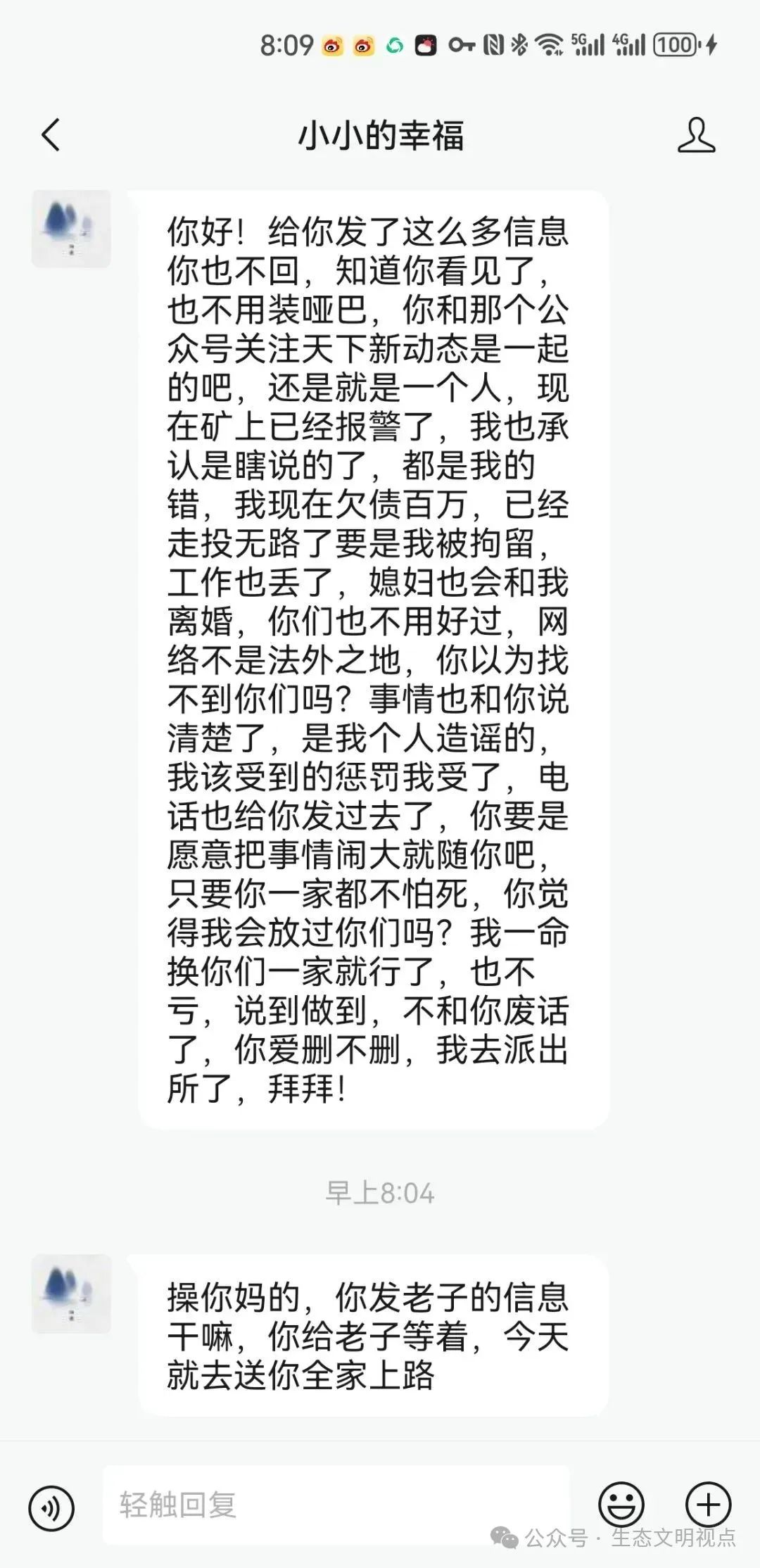The image size is (760, 1568).
Task: Open the plus attachment menu
Action: point(708,1505)
